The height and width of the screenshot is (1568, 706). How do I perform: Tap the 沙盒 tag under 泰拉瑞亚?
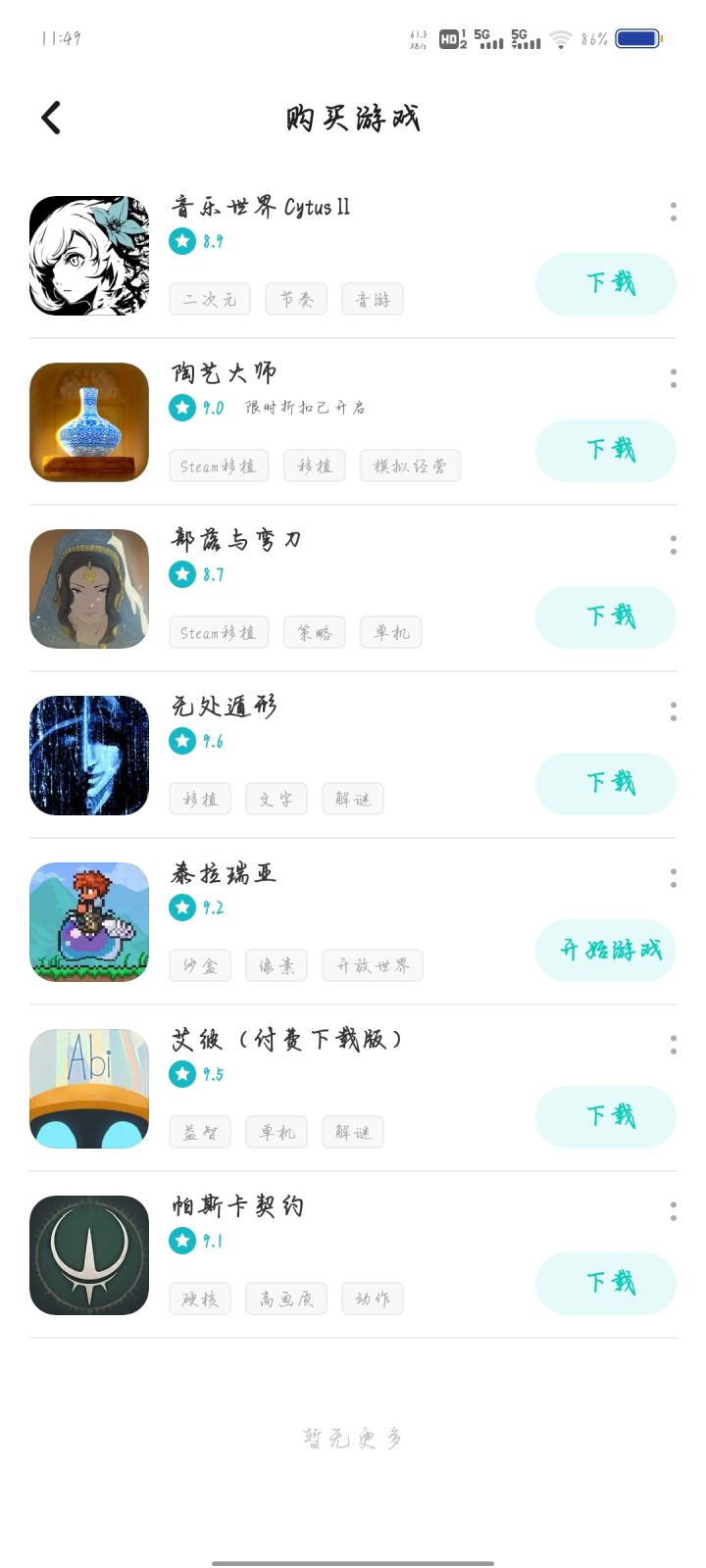point(200,965)
